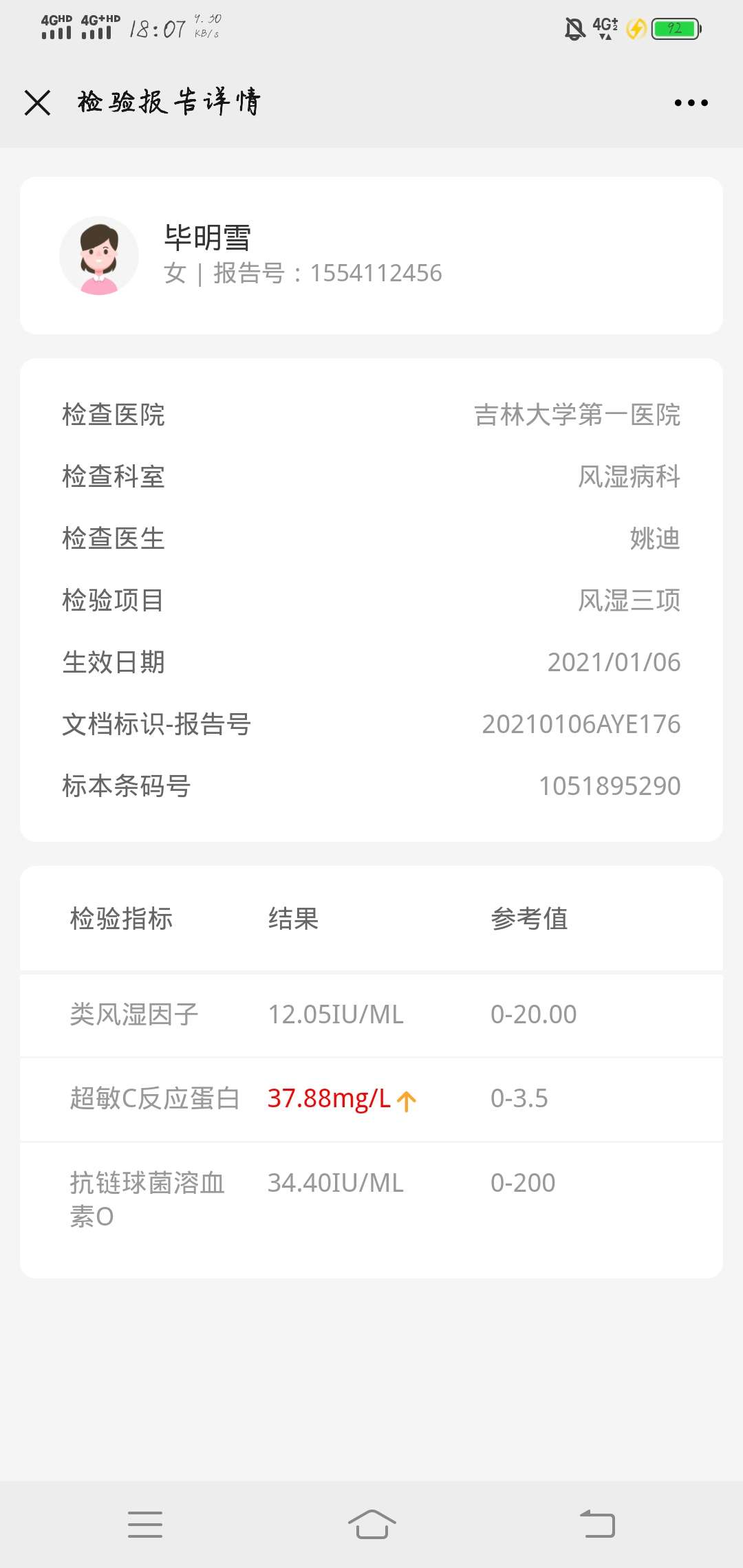Image resolution: width=743 pixels, height=1568 pixels.
Task: Select the 参考值 column header
Action: pos(530,919)
